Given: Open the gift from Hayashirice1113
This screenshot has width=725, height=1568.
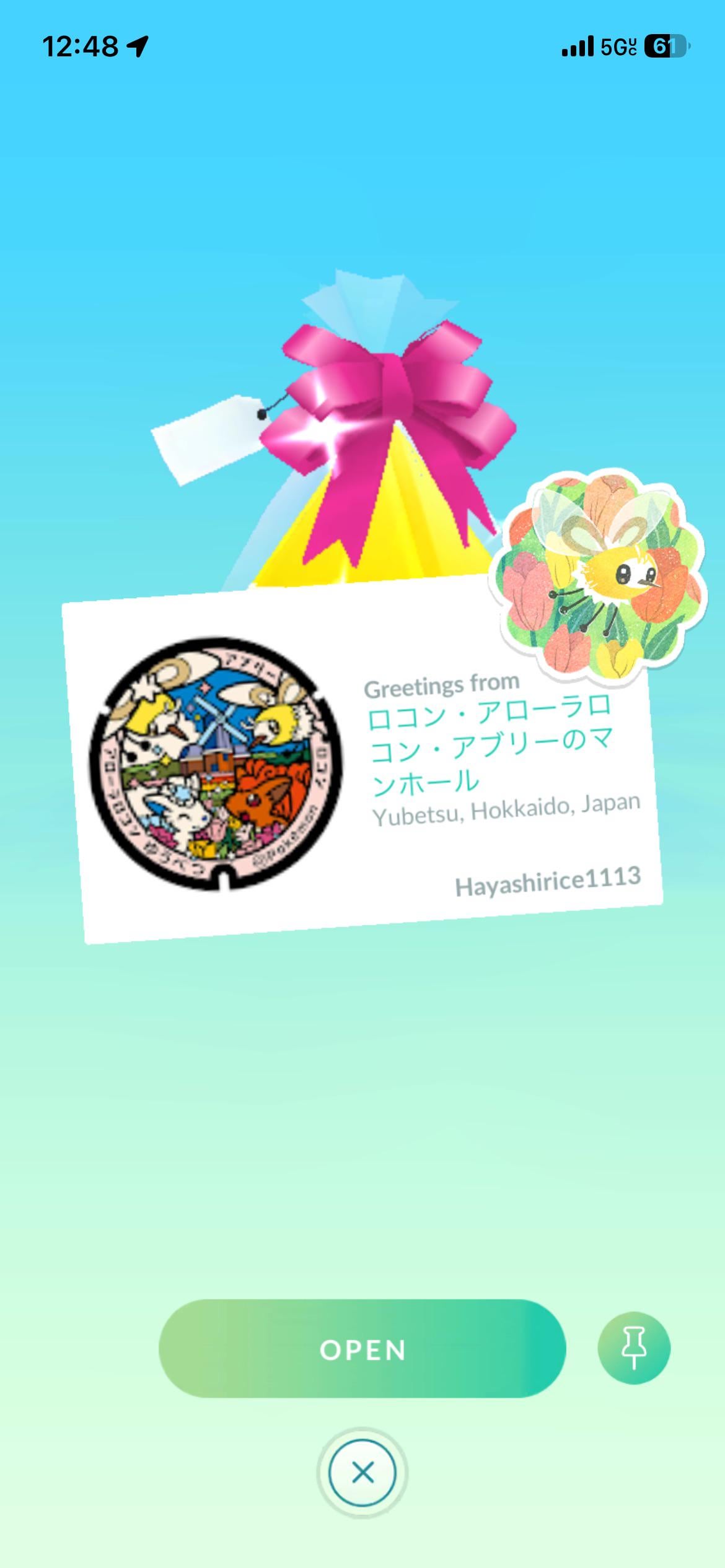Looking at the screenshot, I should [362, 1349].
